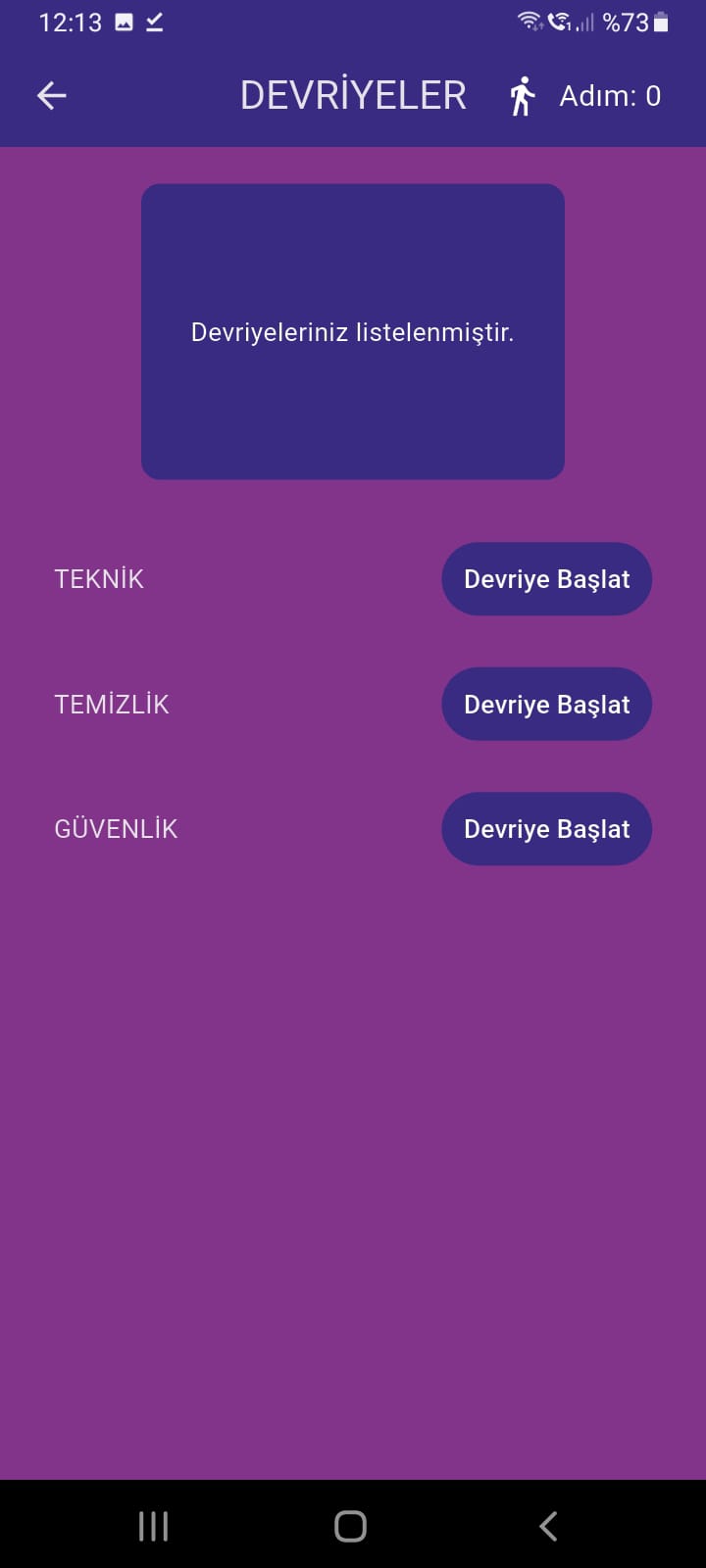
Task: Go to the home screen
Action: [351, 1526]
